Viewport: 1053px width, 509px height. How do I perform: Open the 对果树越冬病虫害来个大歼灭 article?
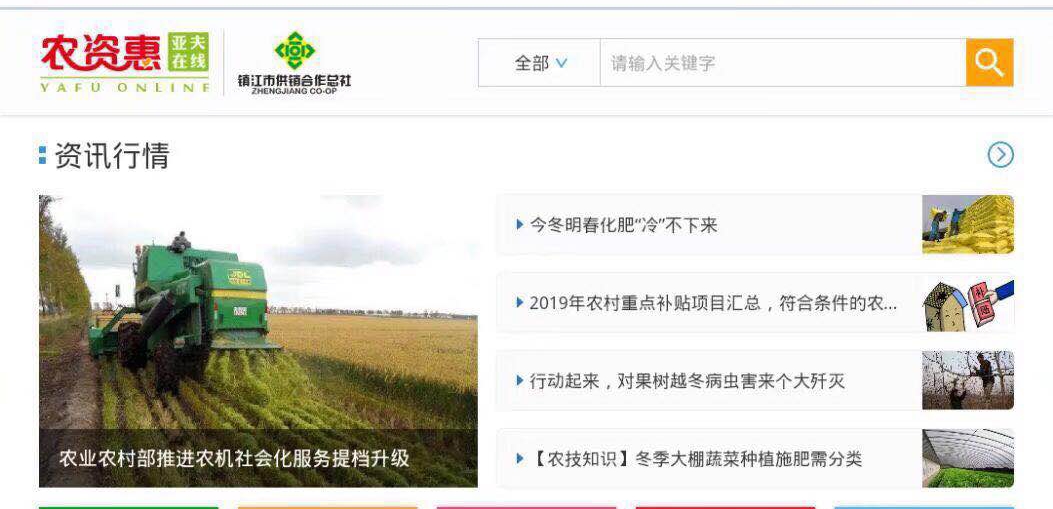pyautogui.click(x=710, y=381)
